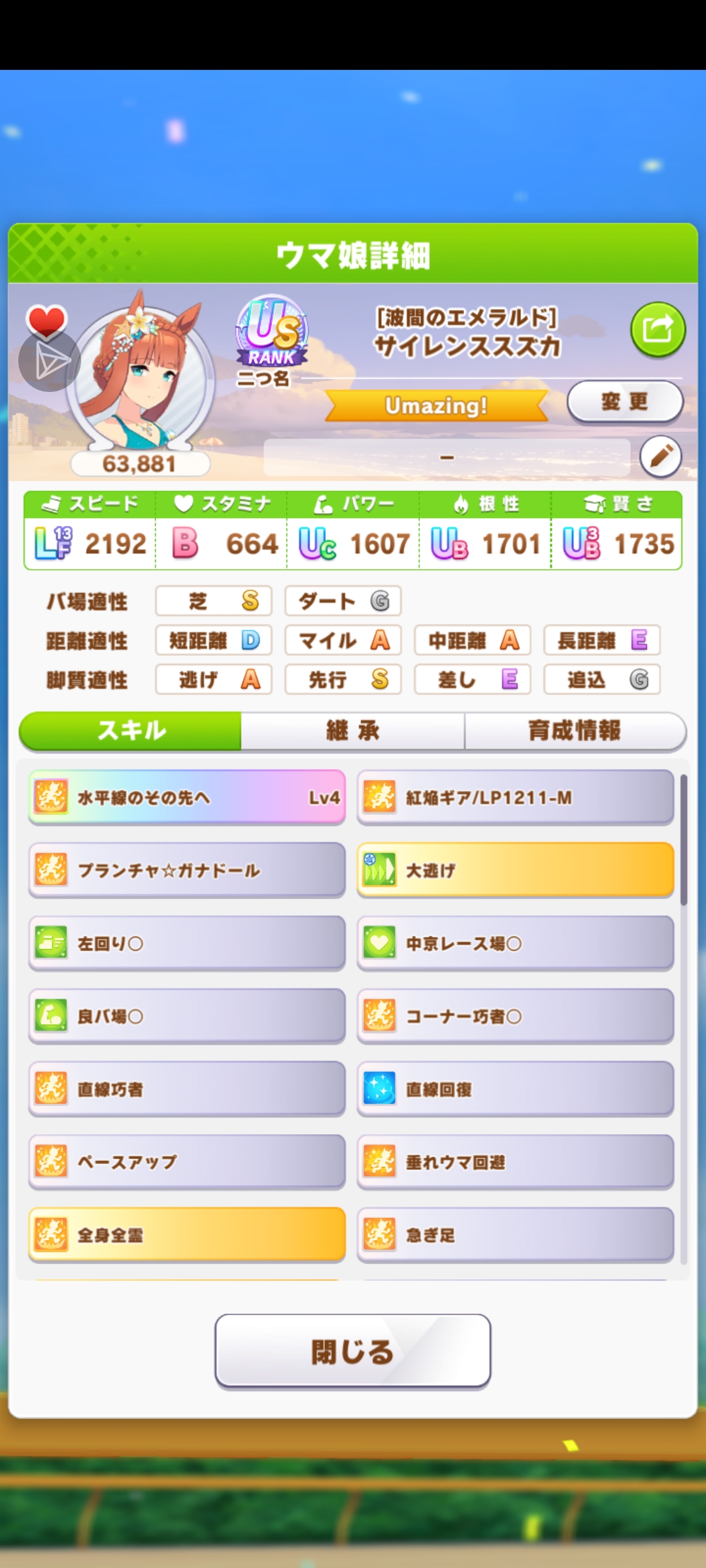Select the 良バ場○ skill
This screenshot has height=1568, width=706.
tap(187, 1017)
